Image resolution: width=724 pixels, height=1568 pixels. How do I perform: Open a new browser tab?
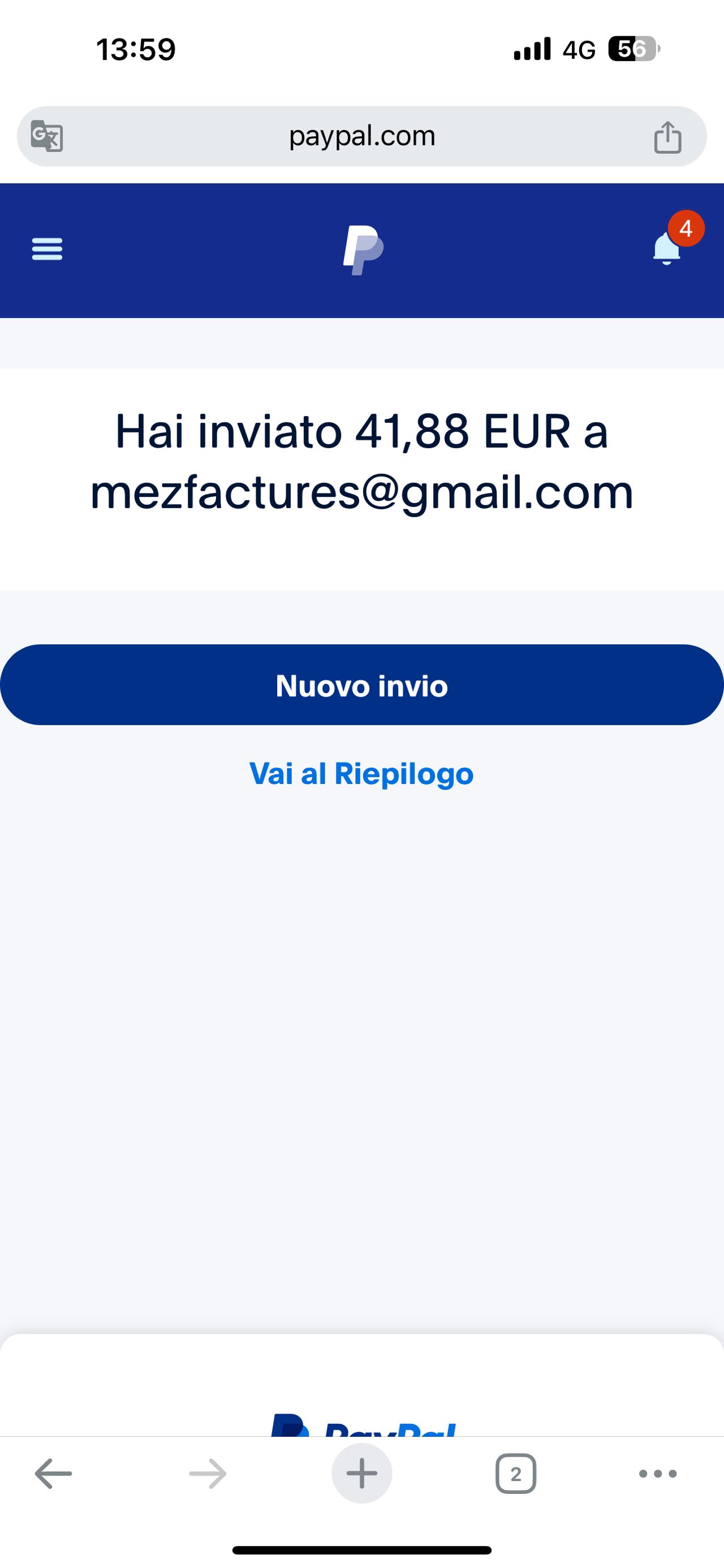361,1474
